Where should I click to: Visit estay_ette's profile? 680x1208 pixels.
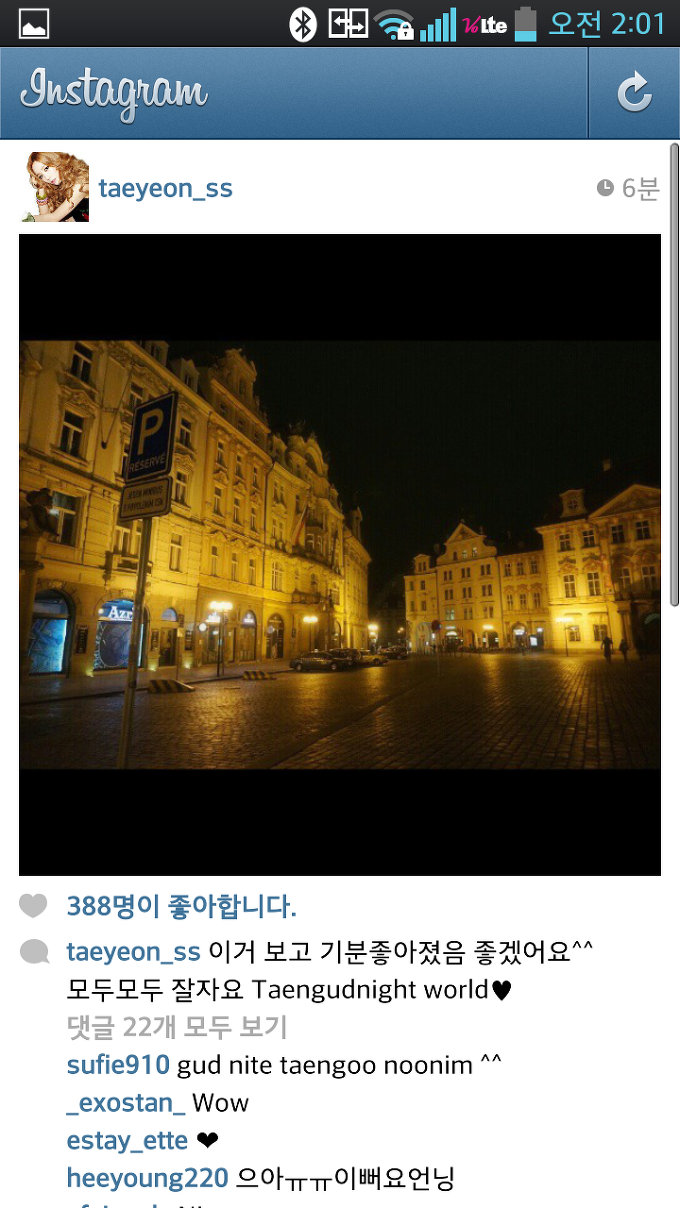coord(127,1141)
